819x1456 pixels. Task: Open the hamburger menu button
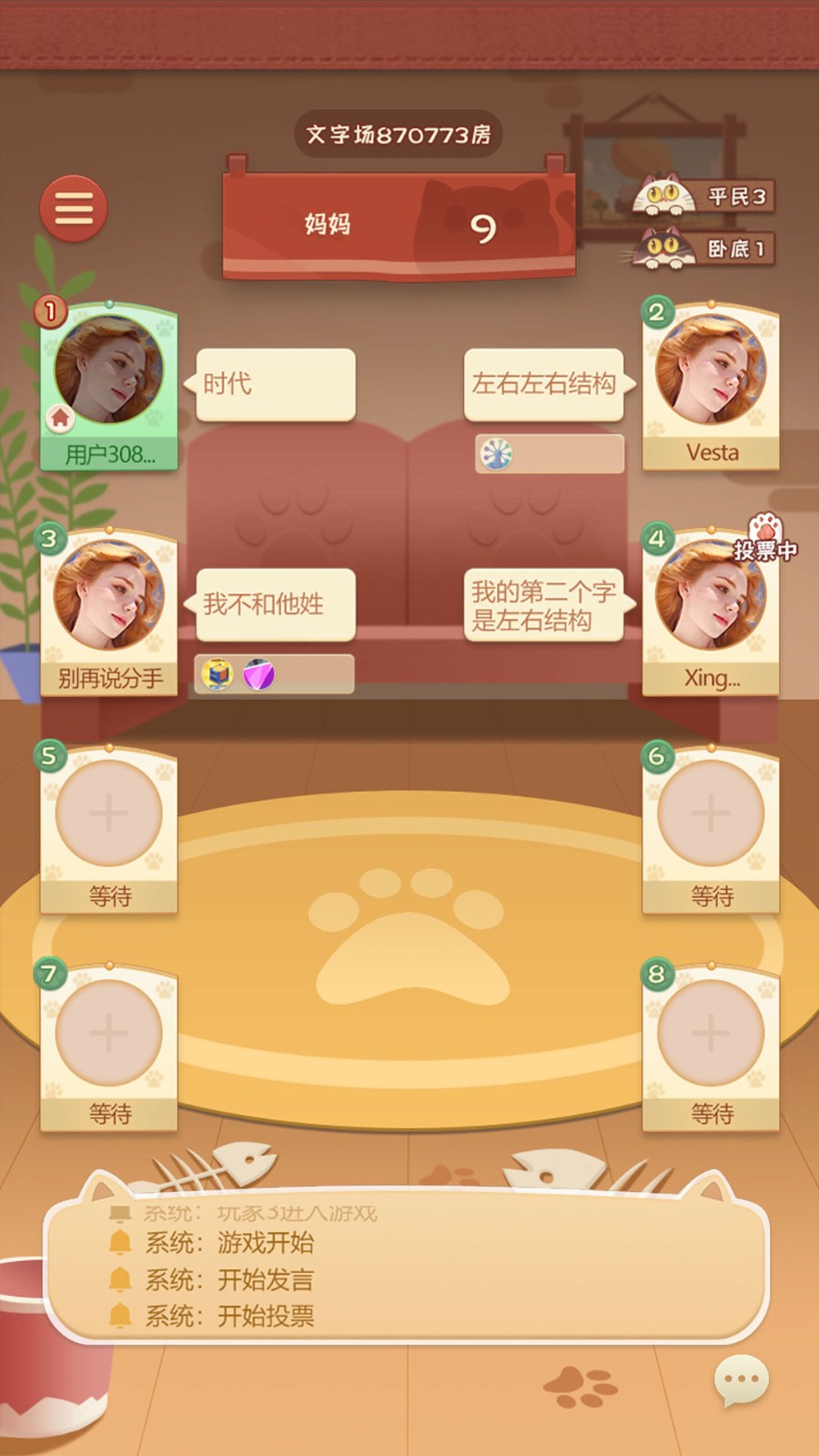coord(74,208)
